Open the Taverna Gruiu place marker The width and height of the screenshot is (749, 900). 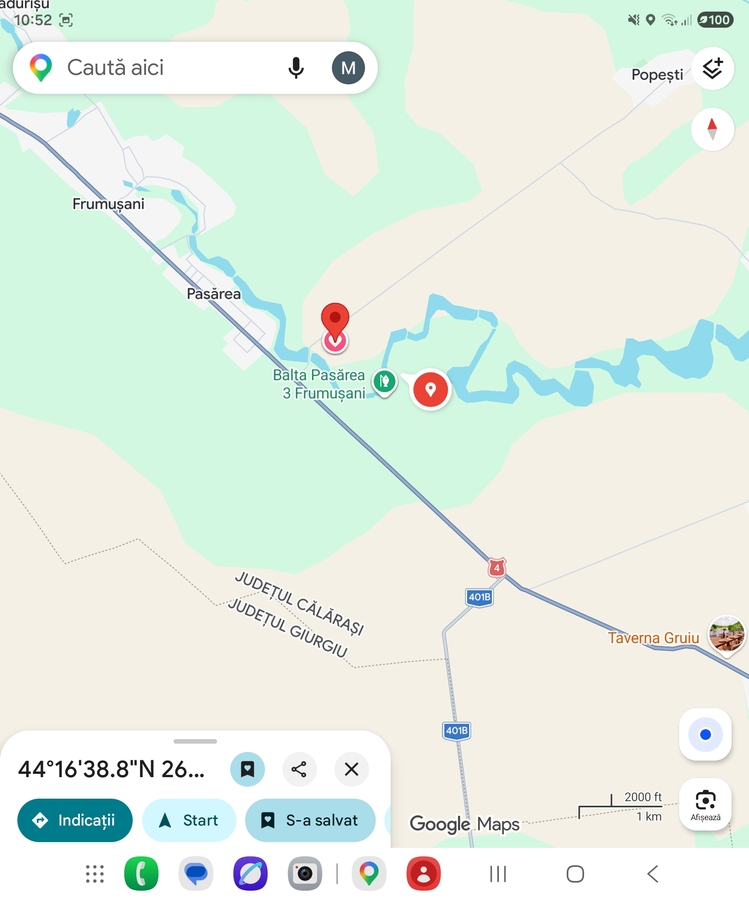(726, 634)
